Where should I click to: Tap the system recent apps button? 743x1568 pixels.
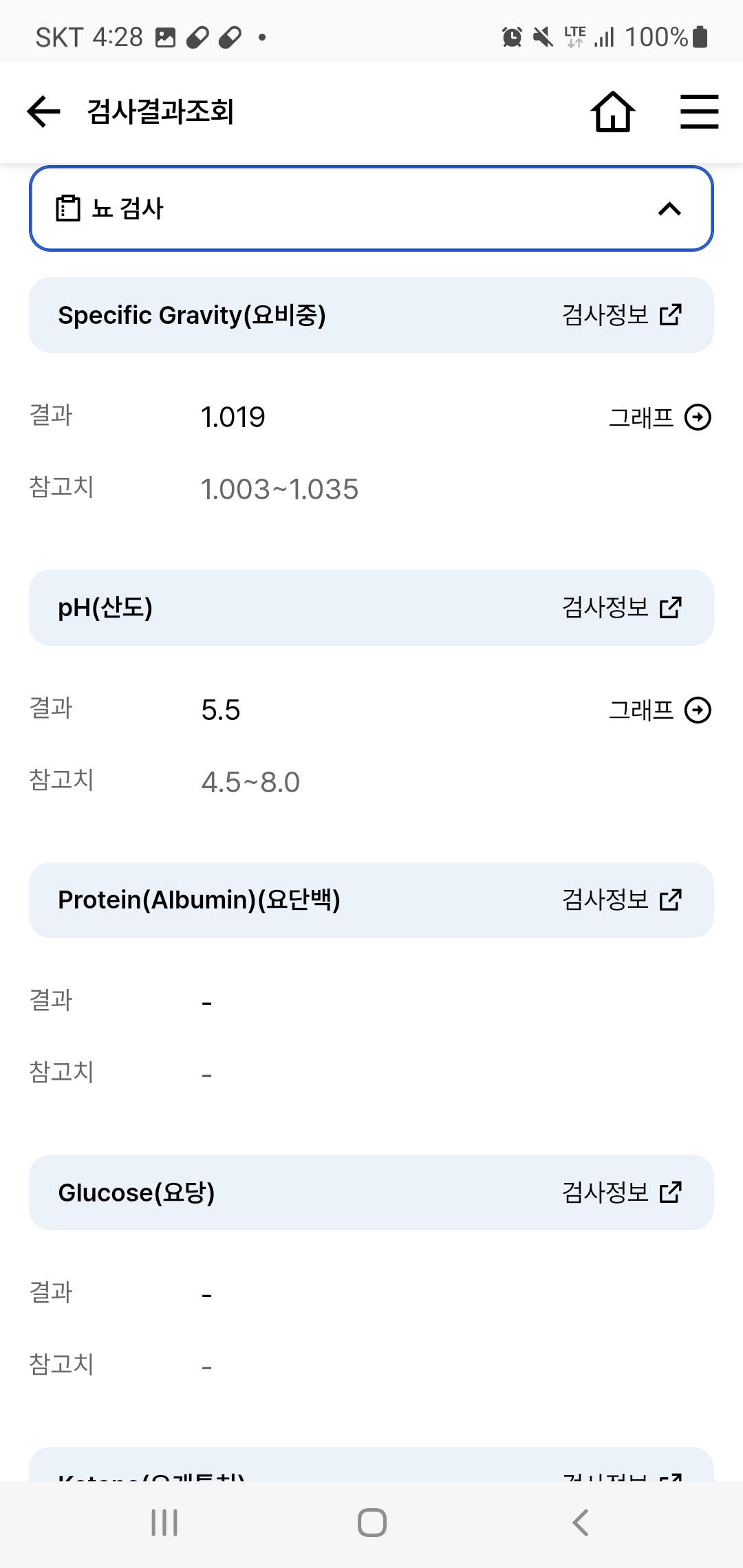point(164,1523)
